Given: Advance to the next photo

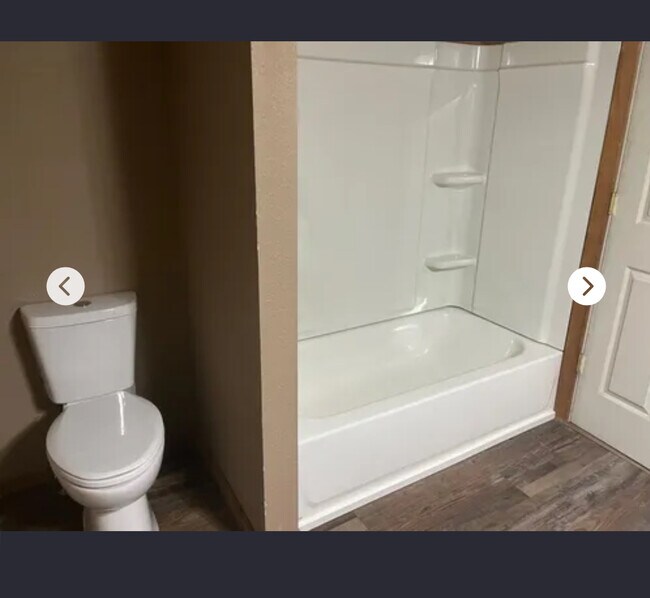Looking at the screenshot, I should (586, 287).
